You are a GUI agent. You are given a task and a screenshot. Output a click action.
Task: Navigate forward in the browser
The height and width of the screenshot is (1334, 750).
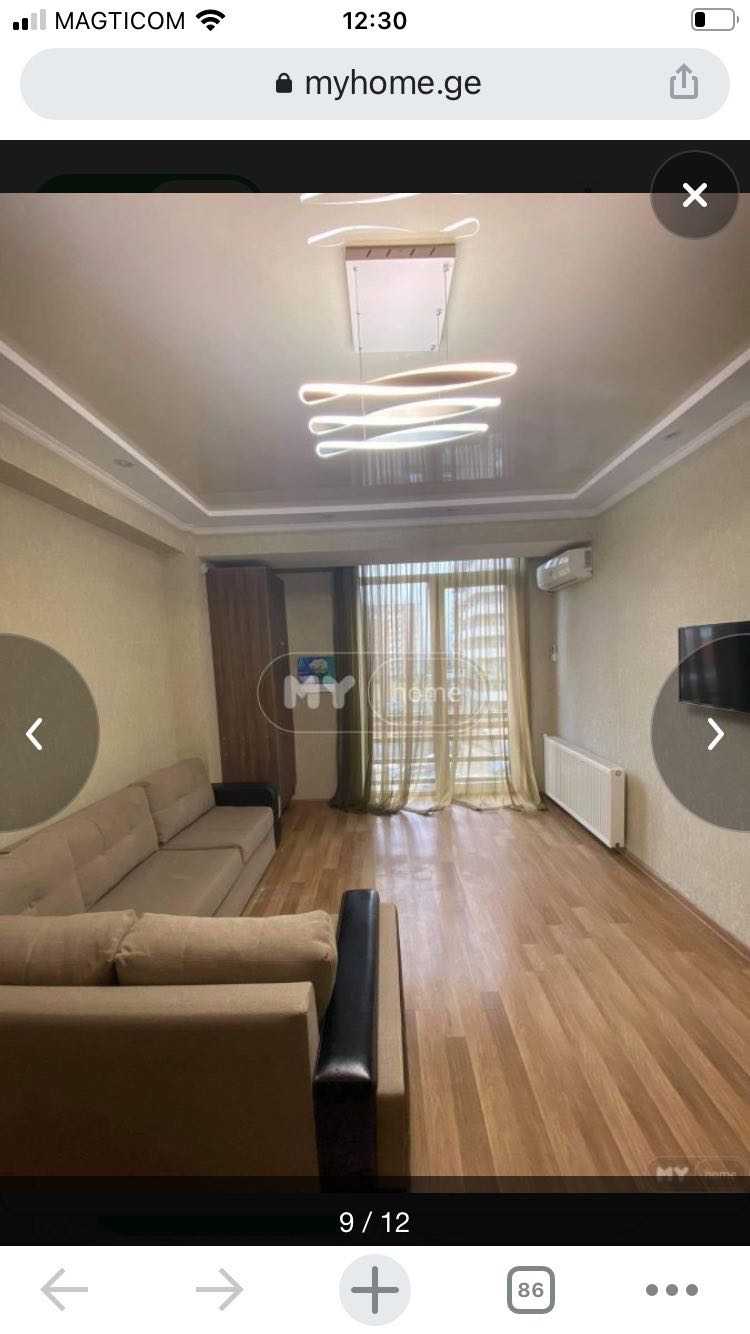(219, 1290)
